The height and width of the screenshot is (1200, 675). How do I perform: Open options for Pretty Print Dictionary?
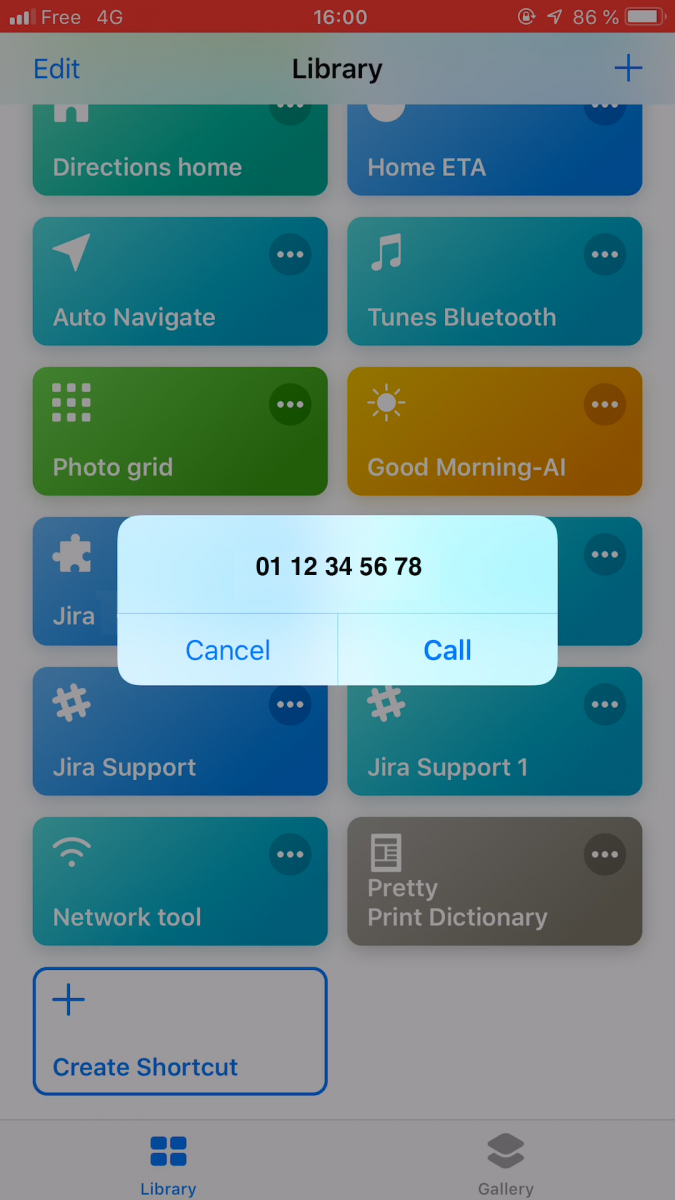pyautogui.click(x=605, y=855)
